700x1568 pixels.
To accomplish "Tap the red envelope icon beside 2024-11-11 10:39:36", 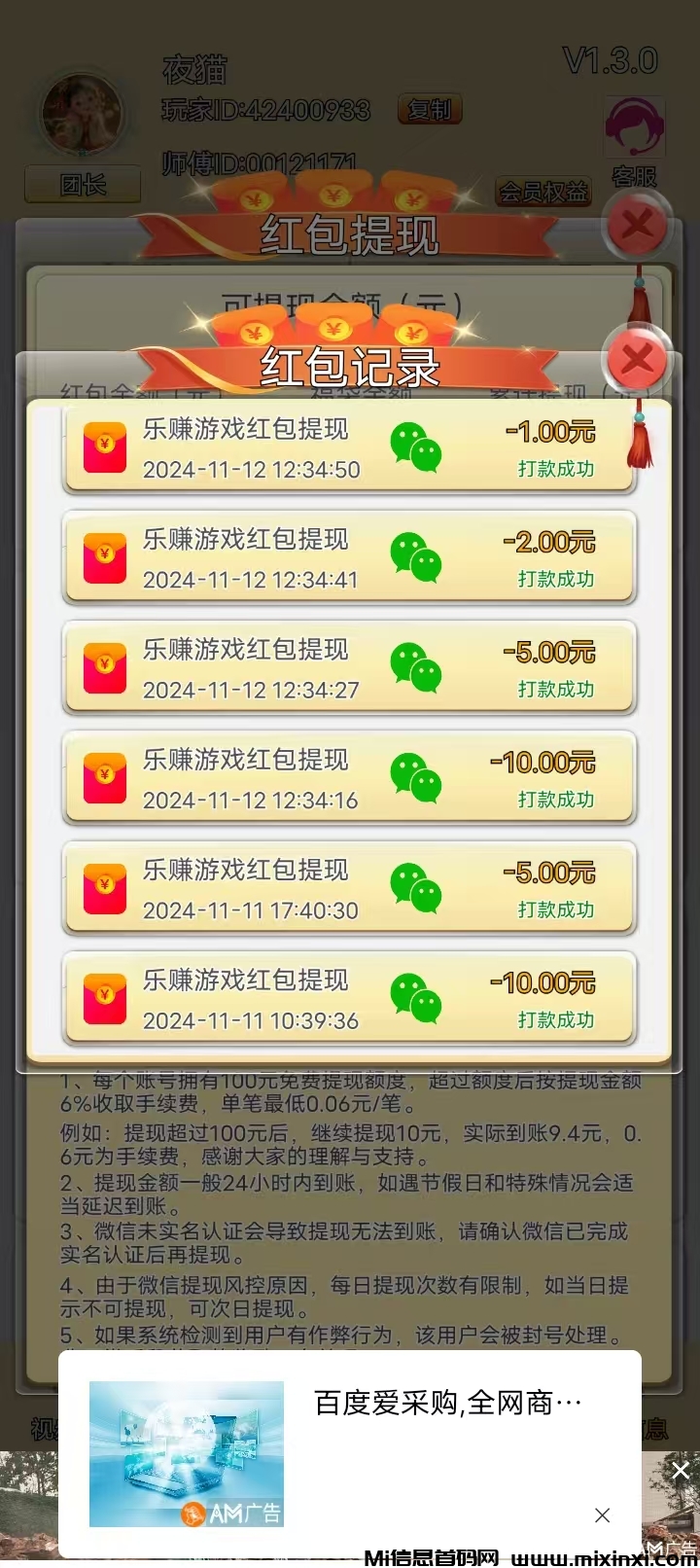I will (x=105, y=999).
